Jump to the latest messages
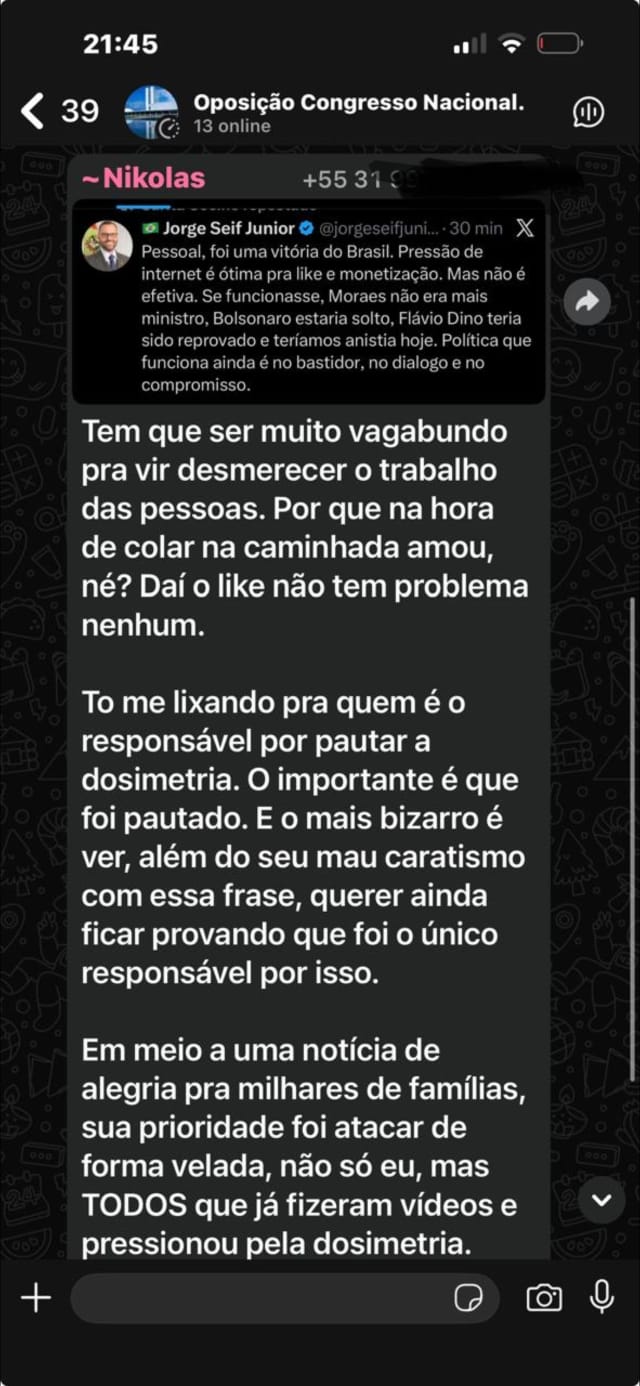 (x=602, y=1200)
